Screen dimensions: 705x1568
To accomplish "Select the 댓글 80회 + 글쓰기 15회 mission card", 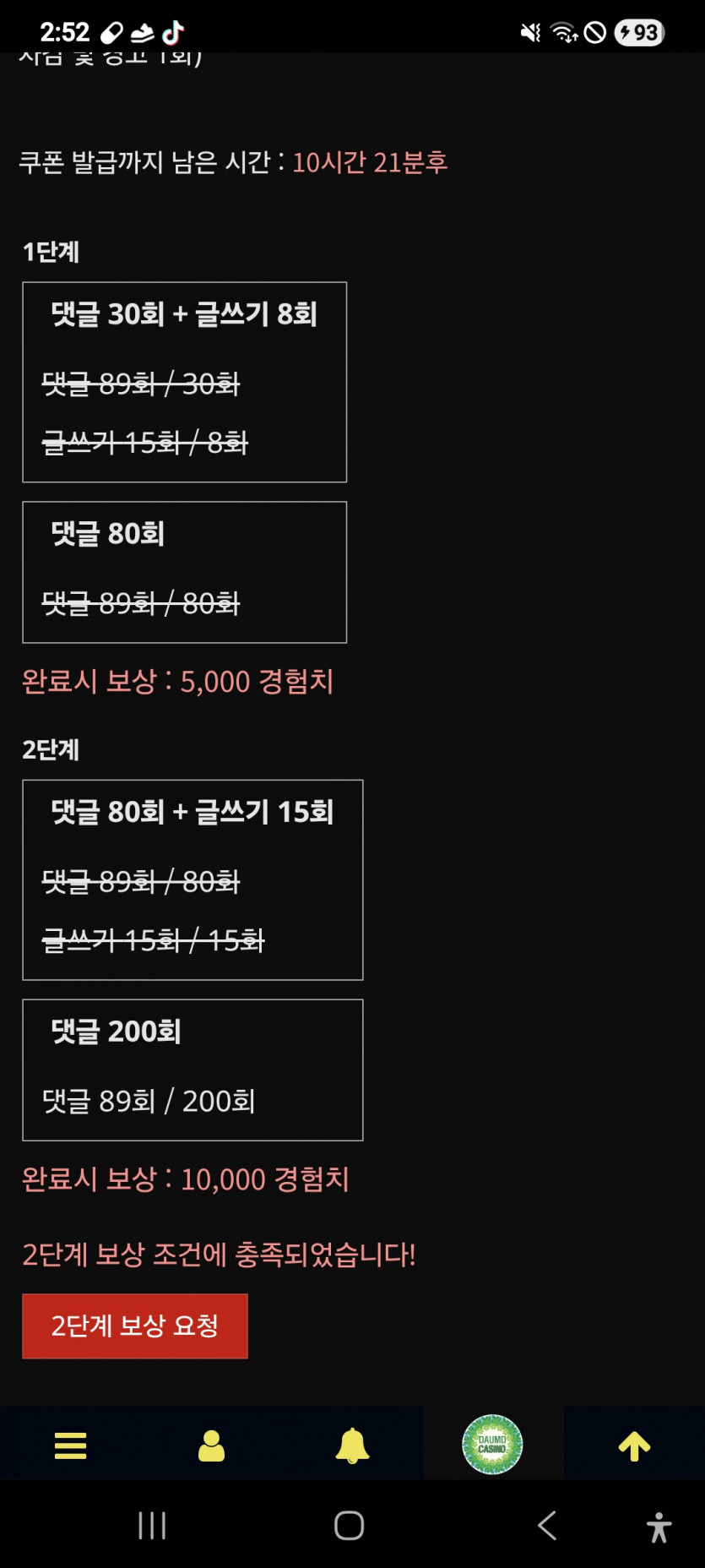I will coord(193,880).
